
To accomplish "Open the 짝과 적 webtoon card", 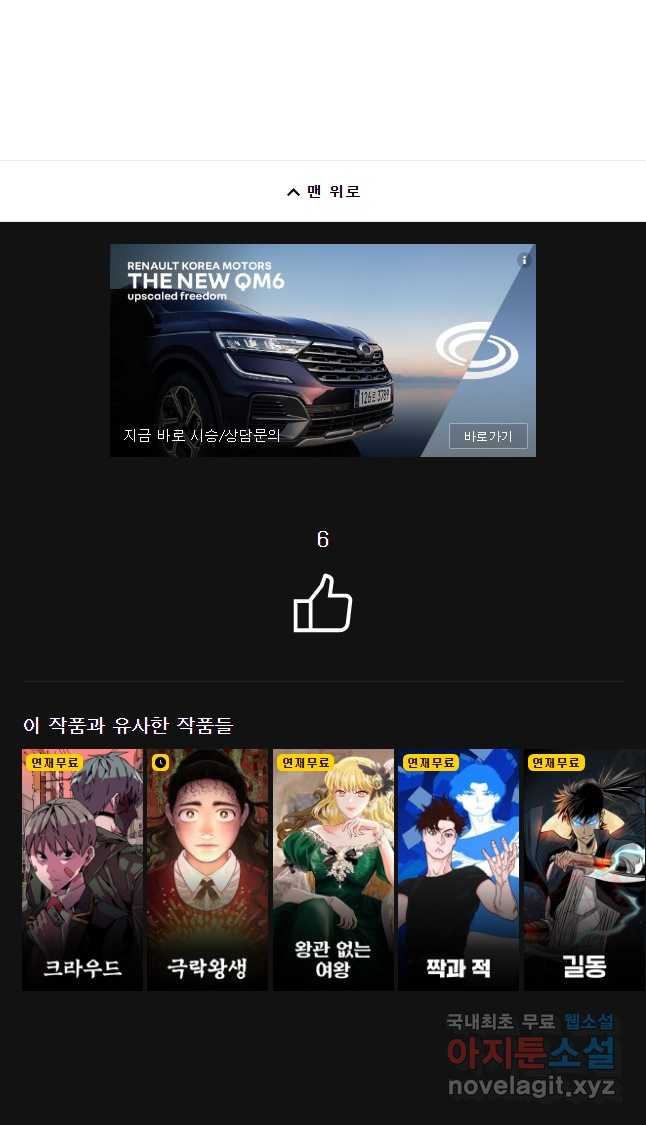I will (x=458, y=869).
